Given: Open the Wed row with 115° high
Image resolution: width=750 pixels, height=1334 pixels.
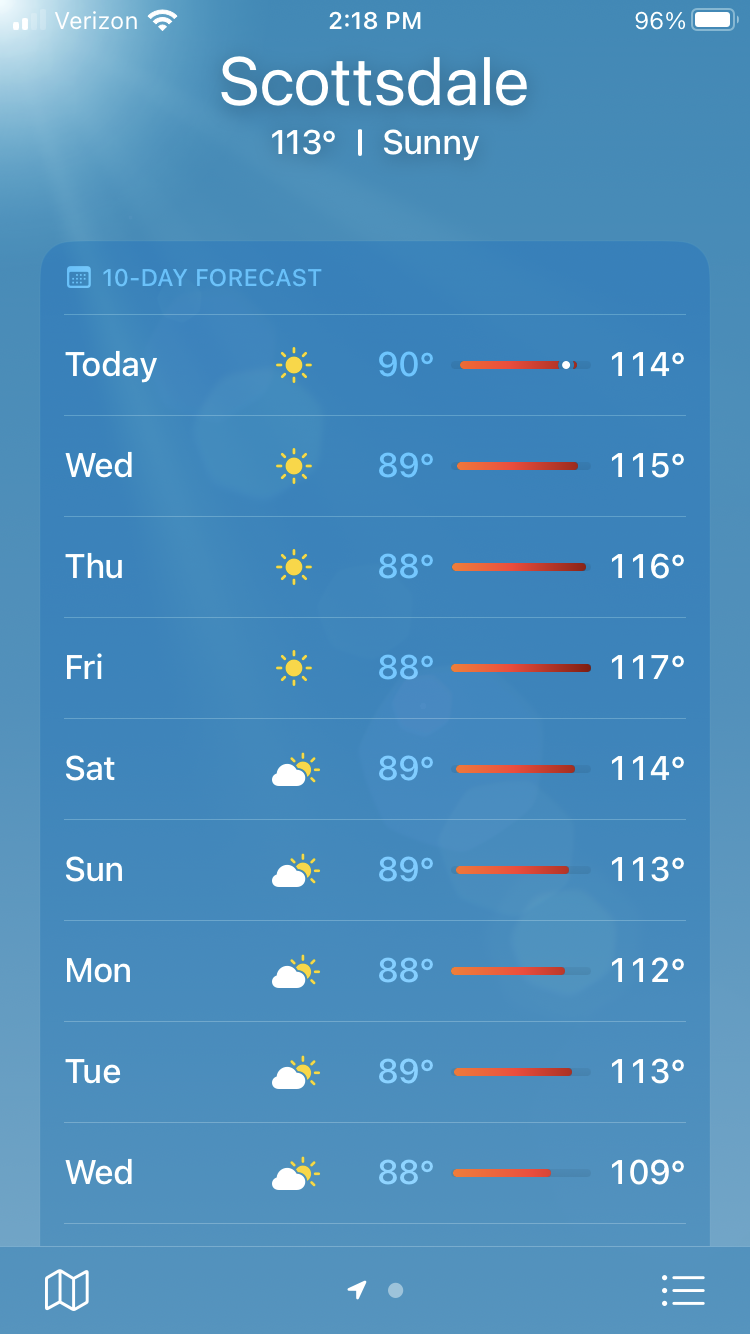Looking at the screenshot, I should pyautogui.click(x=375, y=466).
